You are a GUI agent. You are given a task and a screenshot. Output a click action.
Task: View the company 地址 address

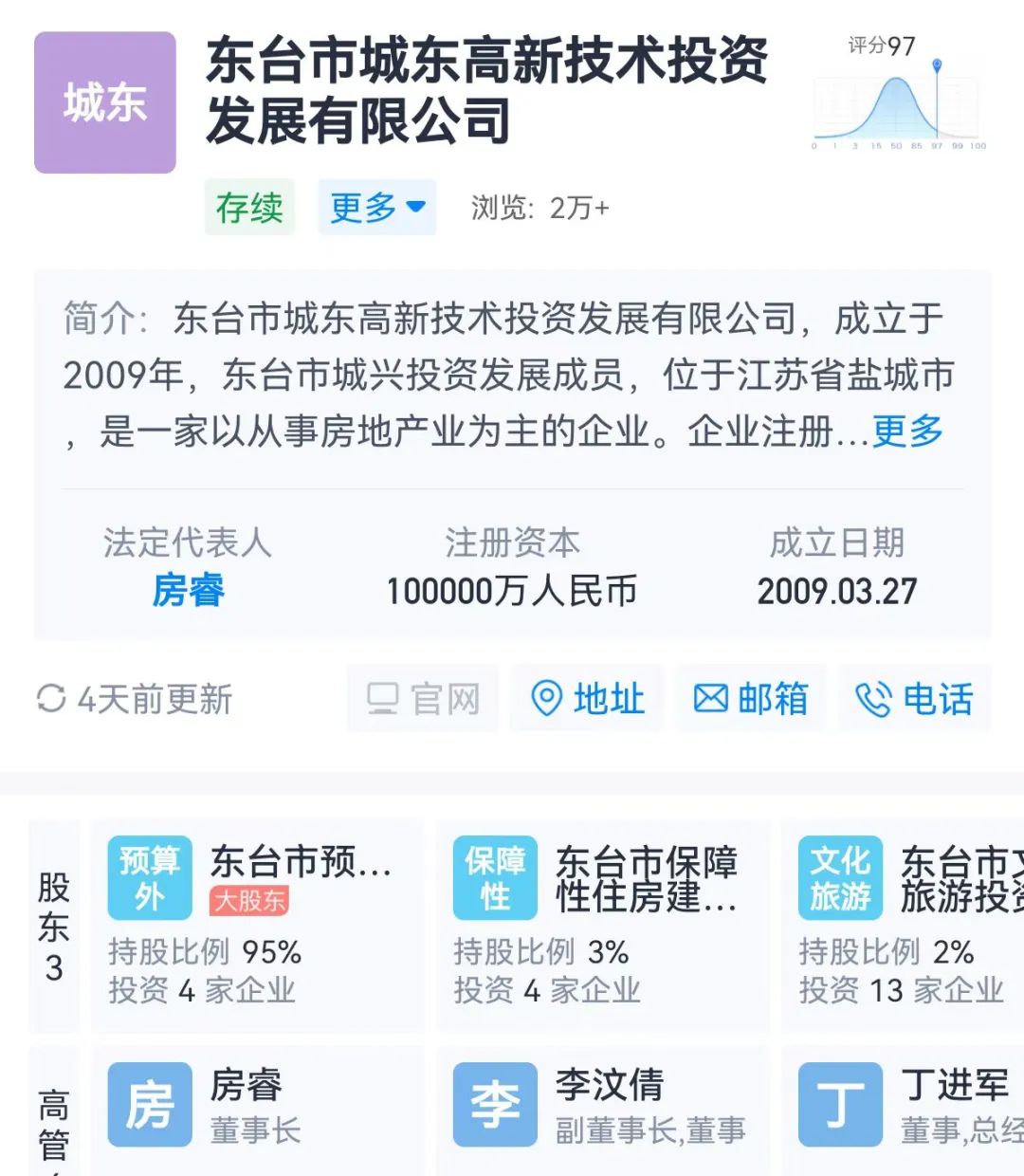(x=588, y=700)
